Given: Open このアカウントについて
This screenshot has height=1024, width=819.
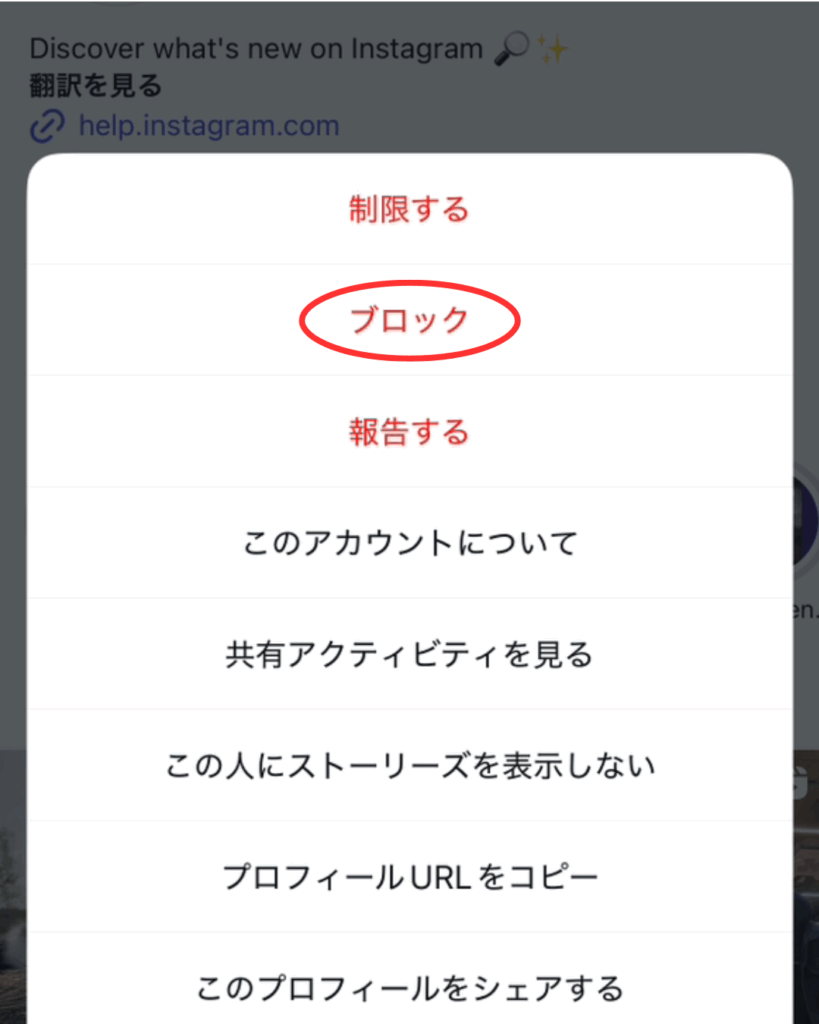Looking at the screenshot, I should point(409,543).
